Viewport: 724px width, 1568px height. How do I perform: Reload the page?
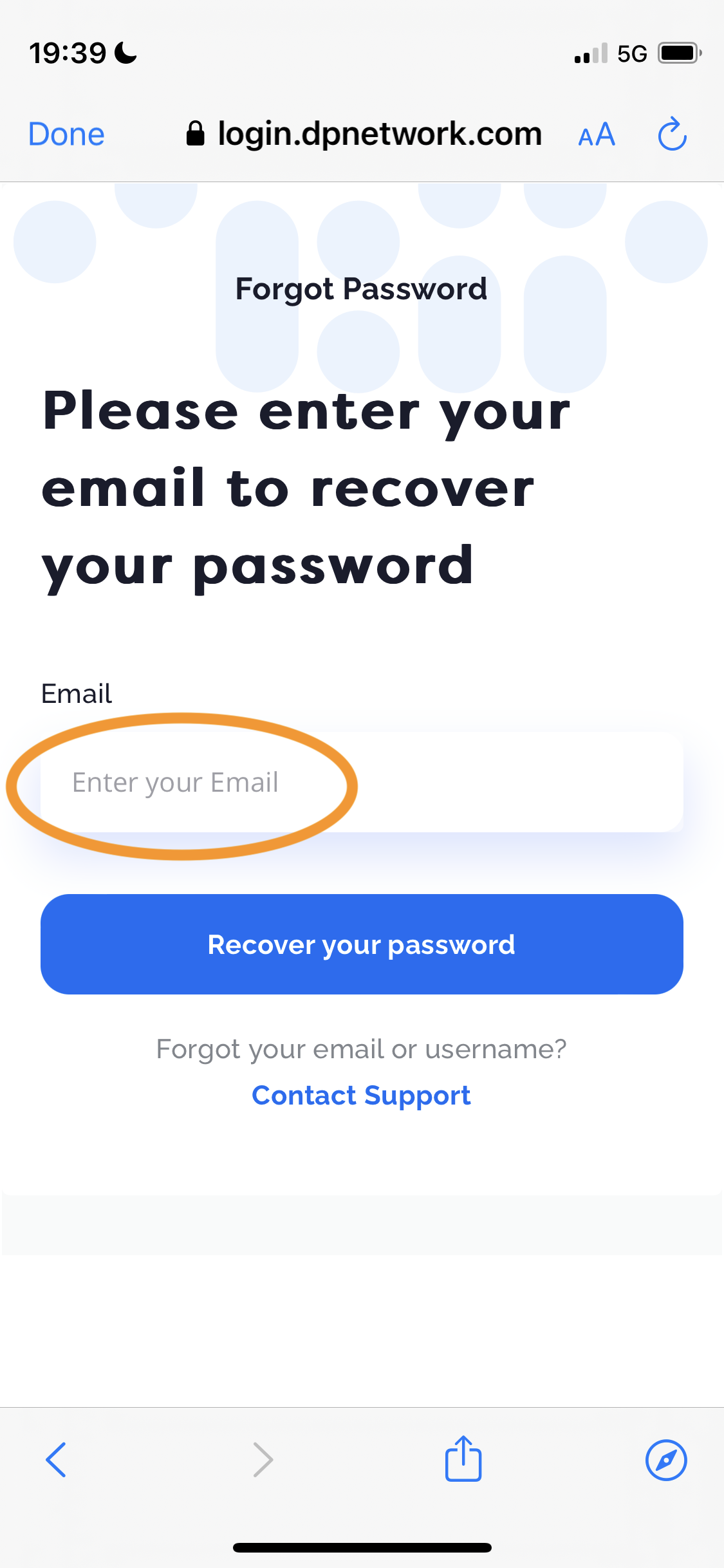672,135
